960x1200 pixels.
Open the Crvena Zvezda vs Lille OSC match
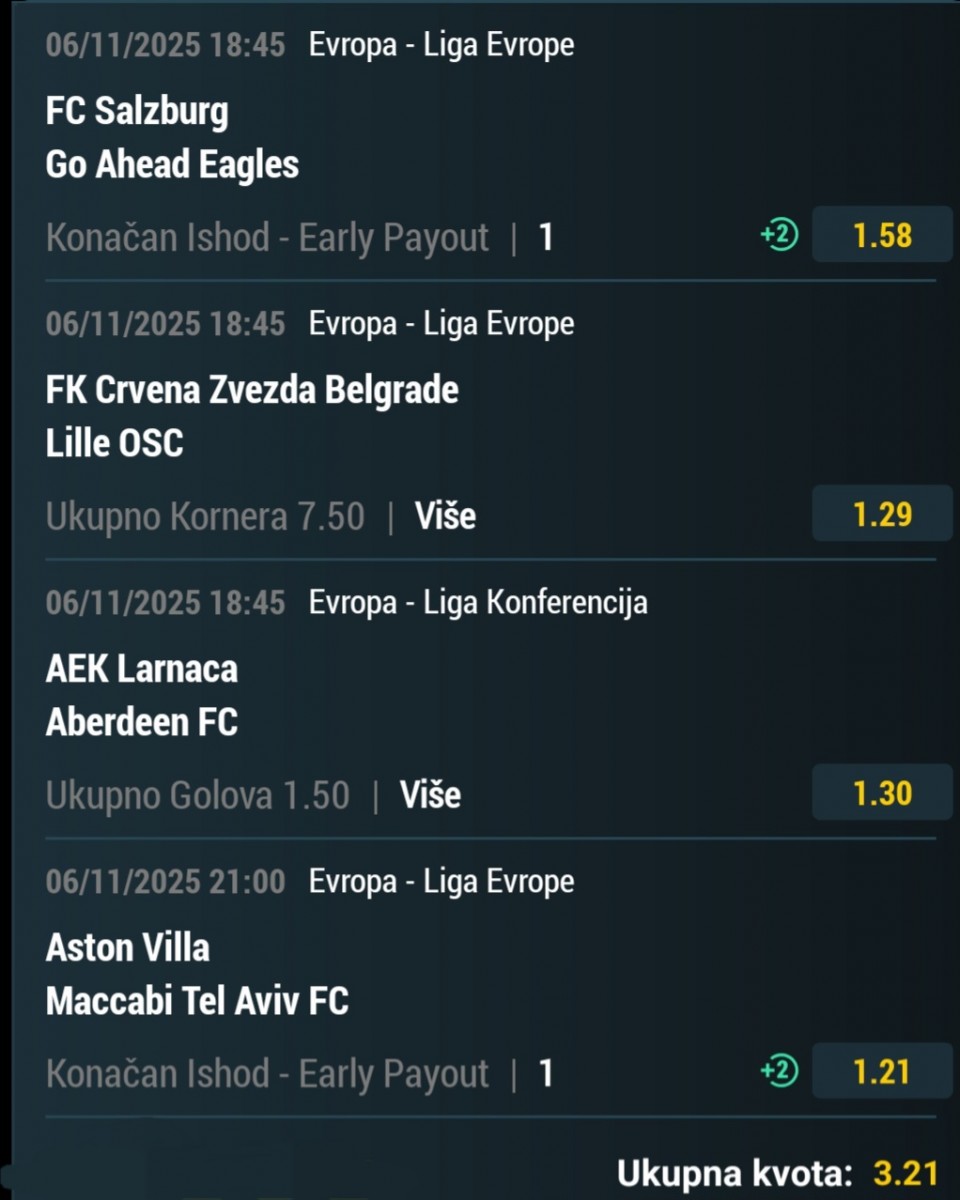(x=252, y=416)
